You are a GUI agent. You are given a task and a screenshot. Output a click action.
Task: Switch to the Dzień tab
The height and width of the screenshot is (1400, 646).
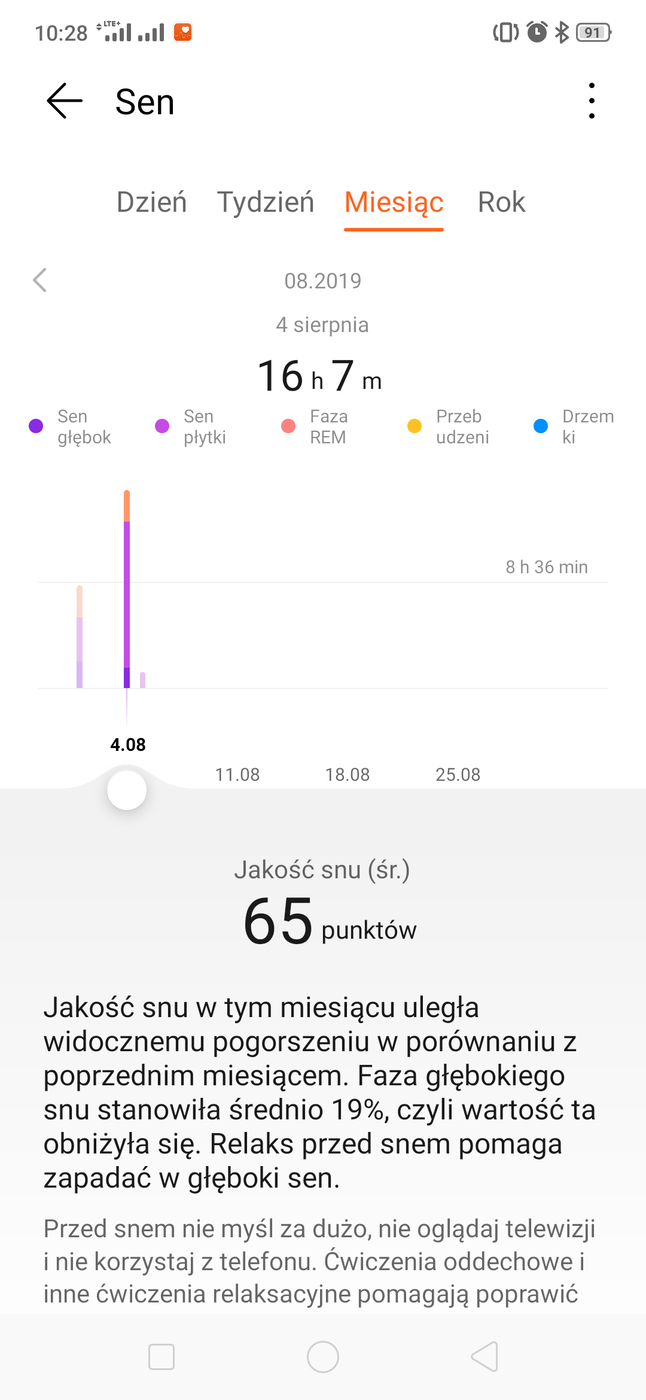tap(152, 202)
